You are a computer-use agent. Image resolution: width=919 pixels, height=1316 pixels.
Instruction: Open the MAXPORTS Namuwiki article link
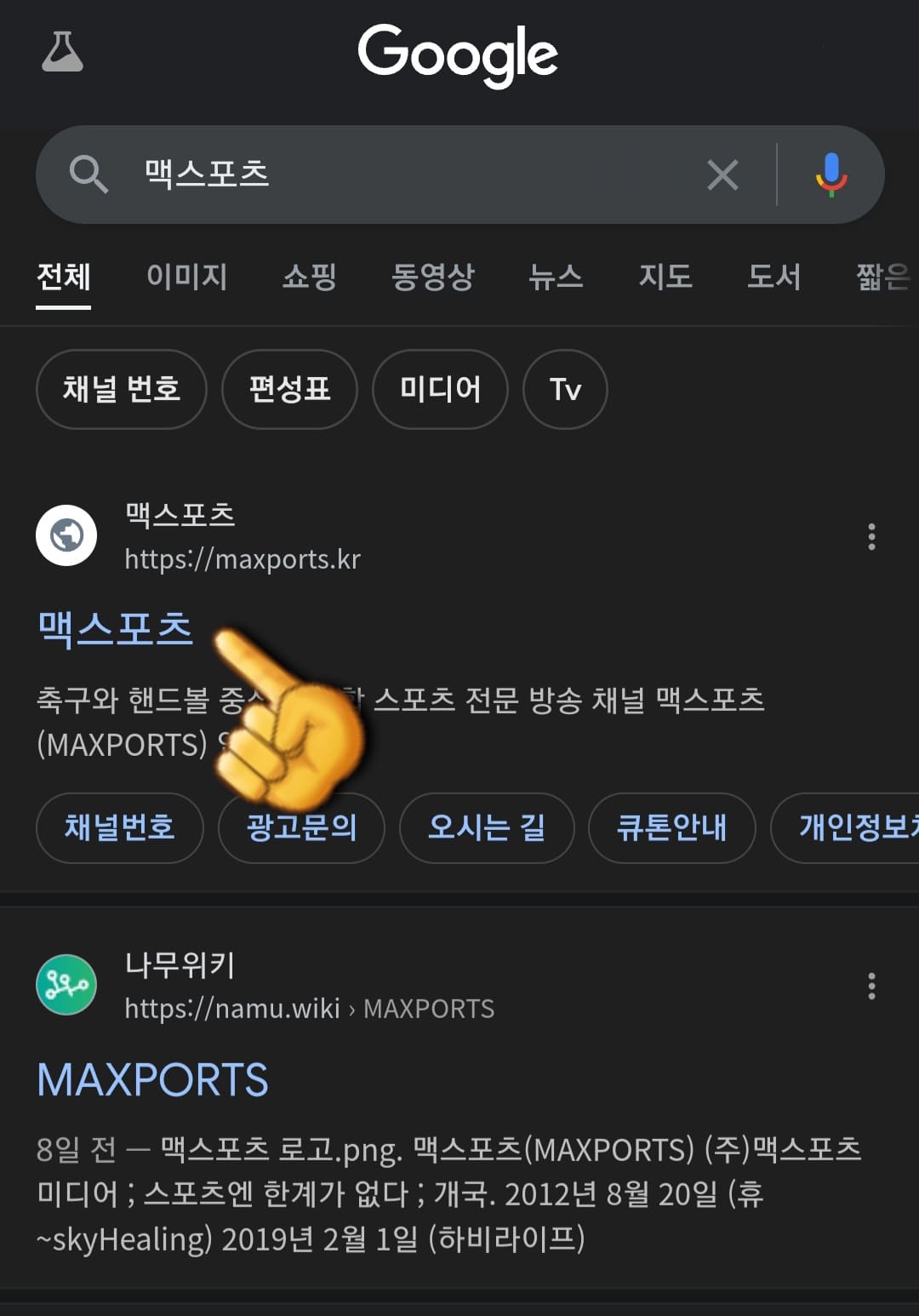[x=154, y=1079]
